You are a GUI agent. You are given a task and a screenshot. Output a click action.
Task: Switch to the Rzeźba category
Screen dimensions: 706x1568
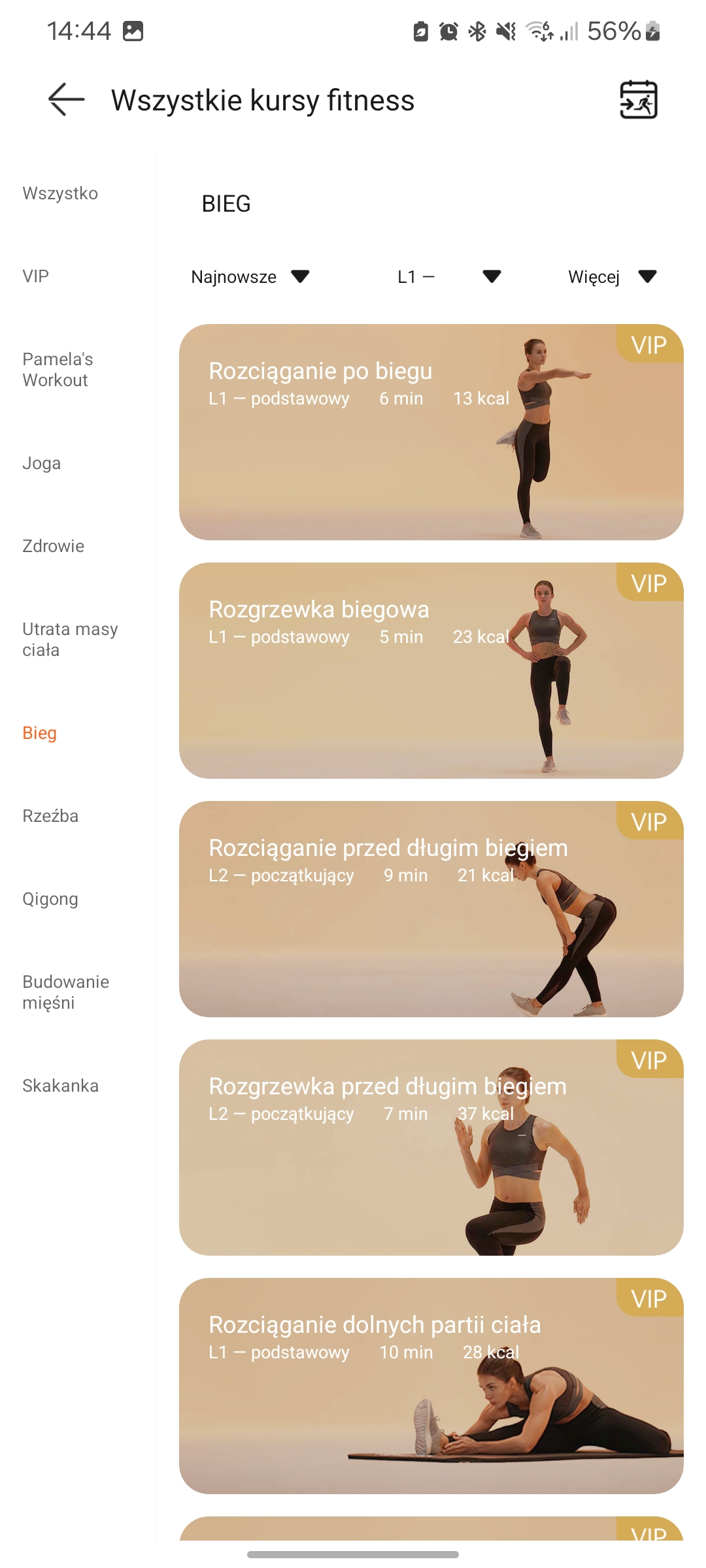[x=50, y=816]
